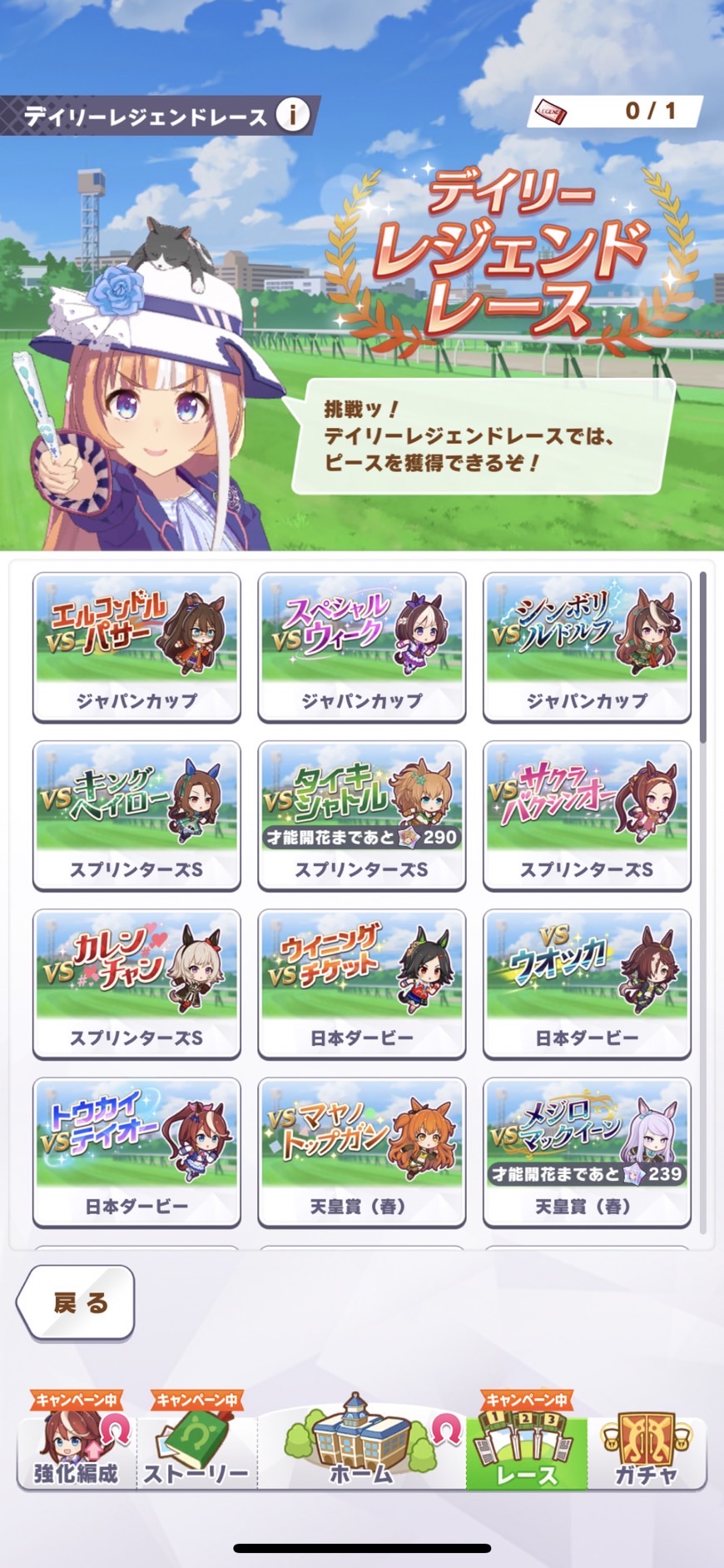Choose the VS Curren Chan Sprinters S race

(136, 983)
